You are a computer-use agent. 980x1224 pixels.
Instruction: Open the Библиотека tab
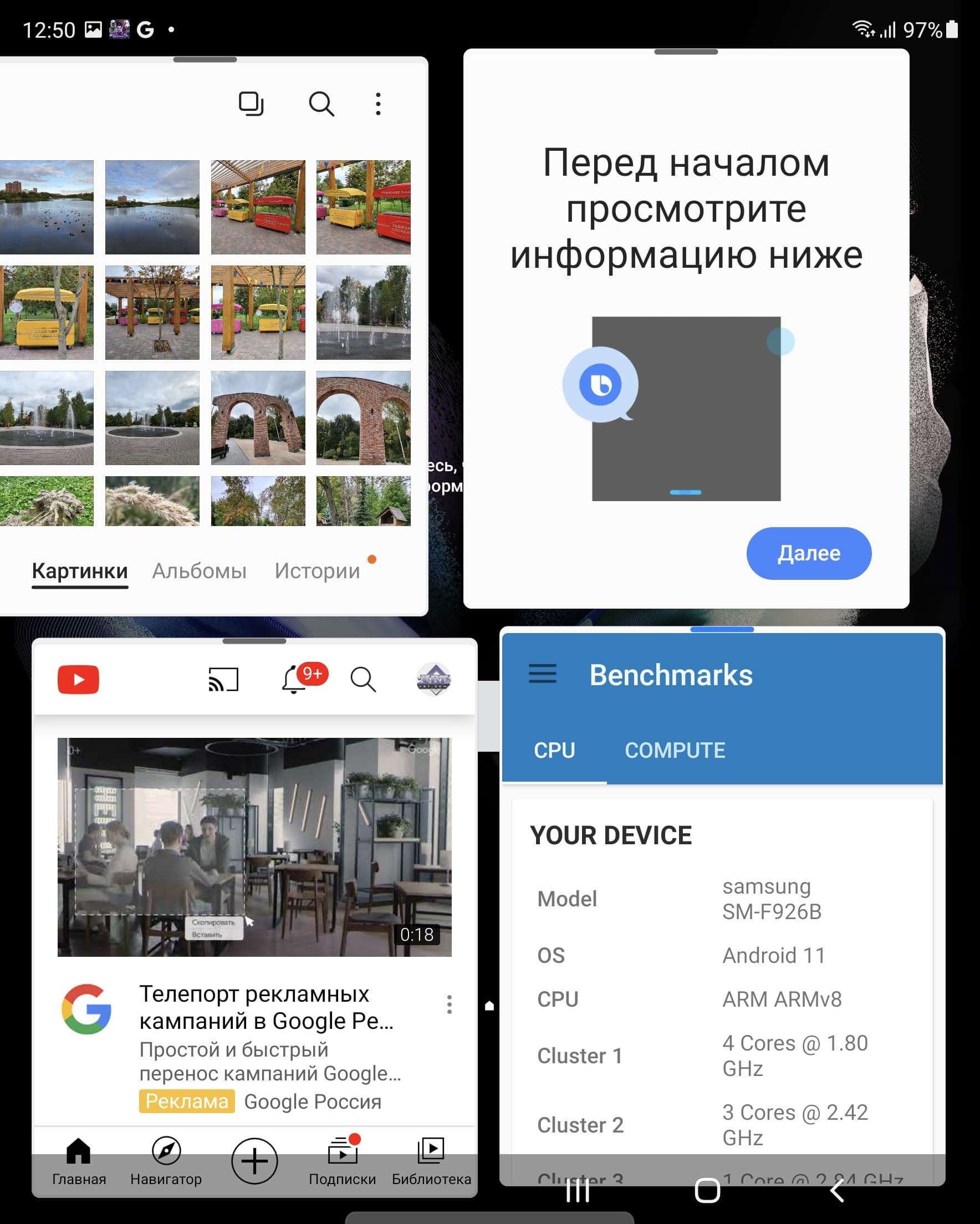431,1160
